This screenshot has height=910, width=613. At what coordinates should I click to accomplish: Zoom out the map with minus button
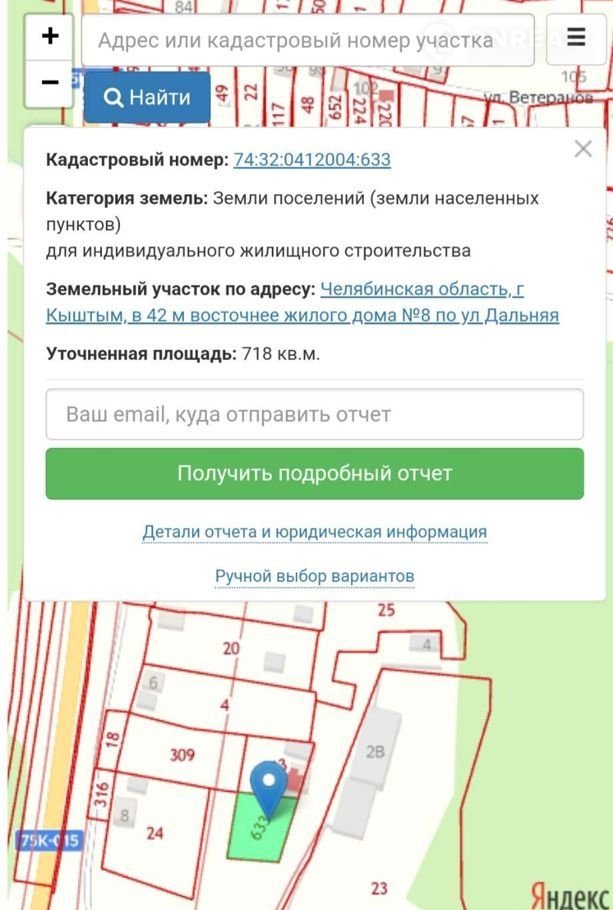pos(50,83)
